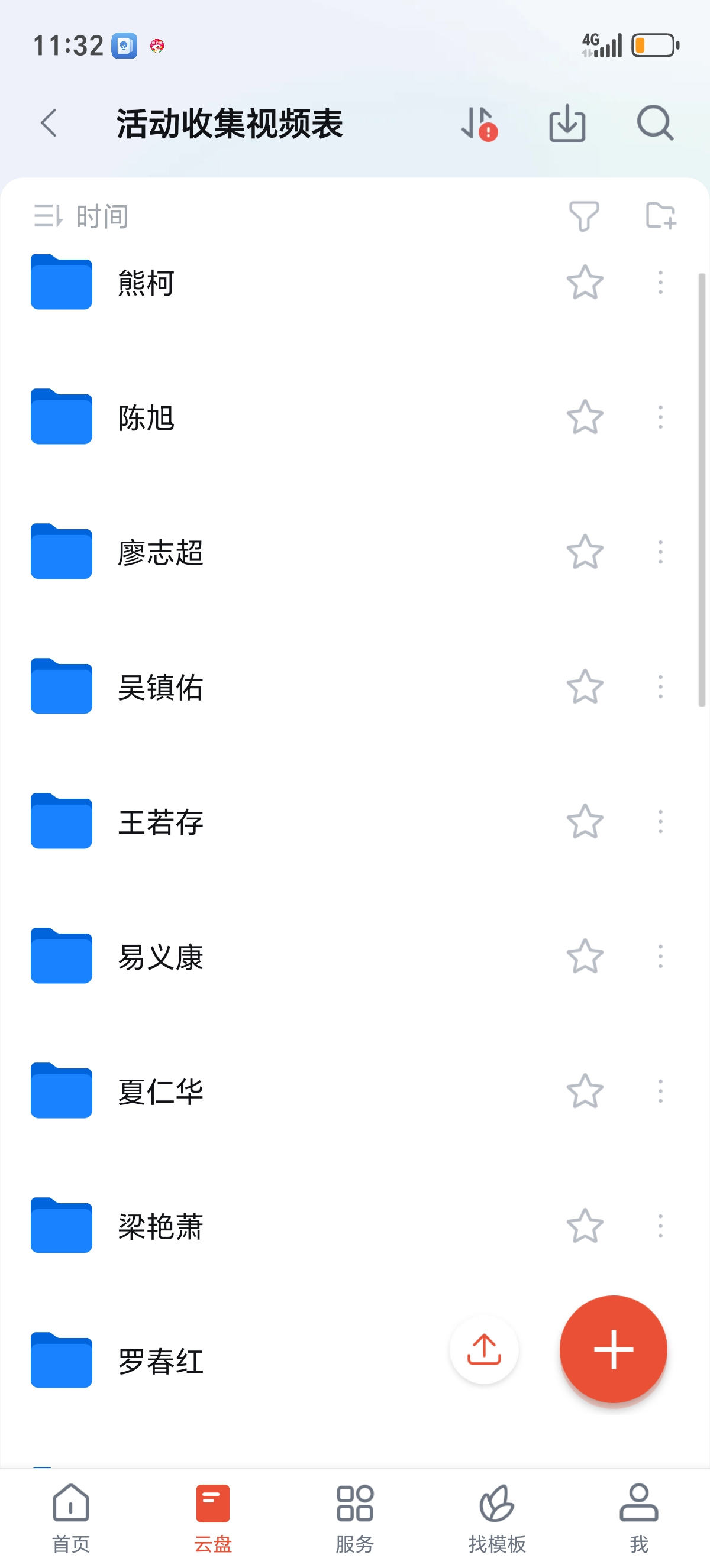
Task: Switch to the 服务 tab
Action: (x=354, y=1518)
